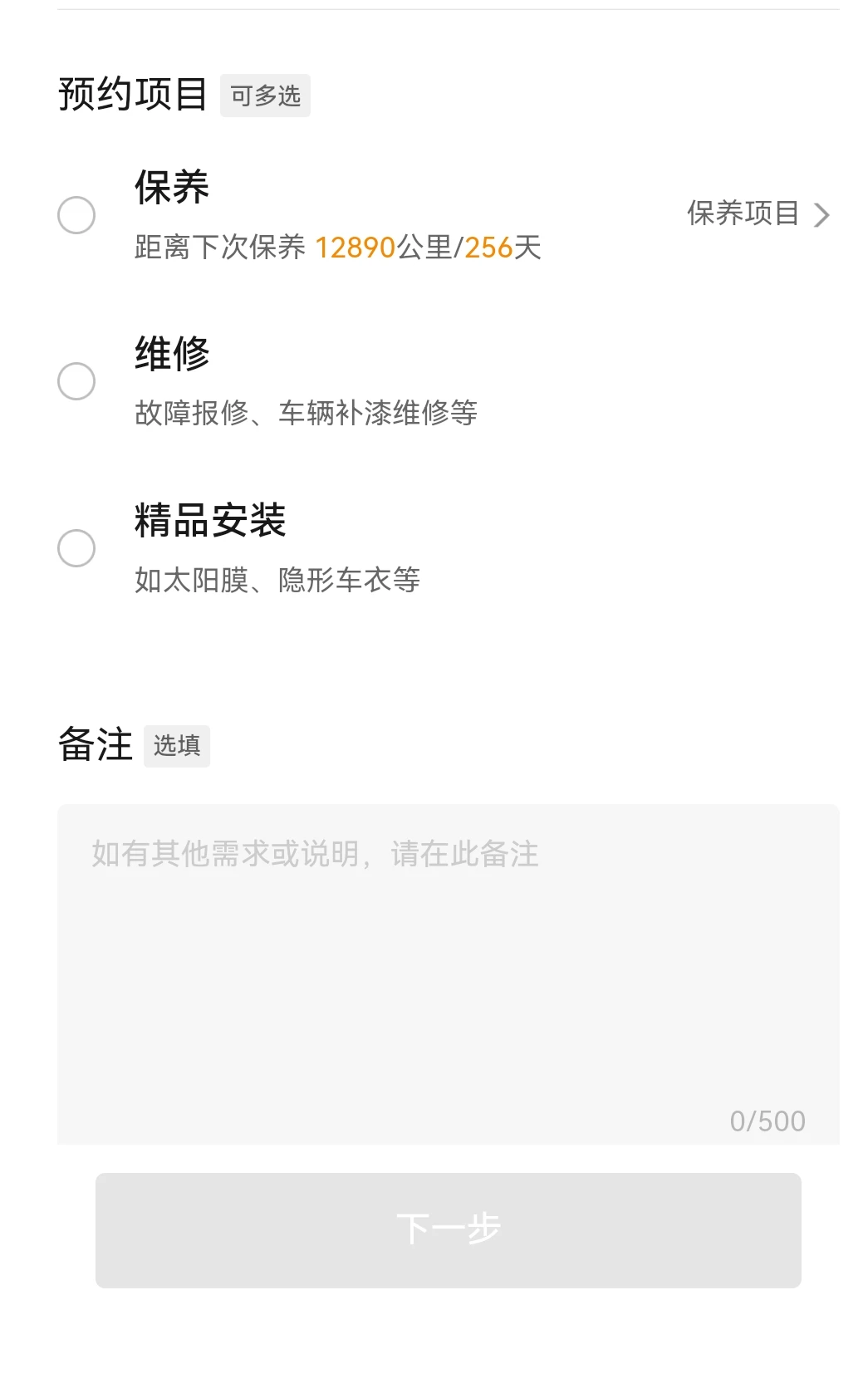Select the 保养 option

pos(76,215)
